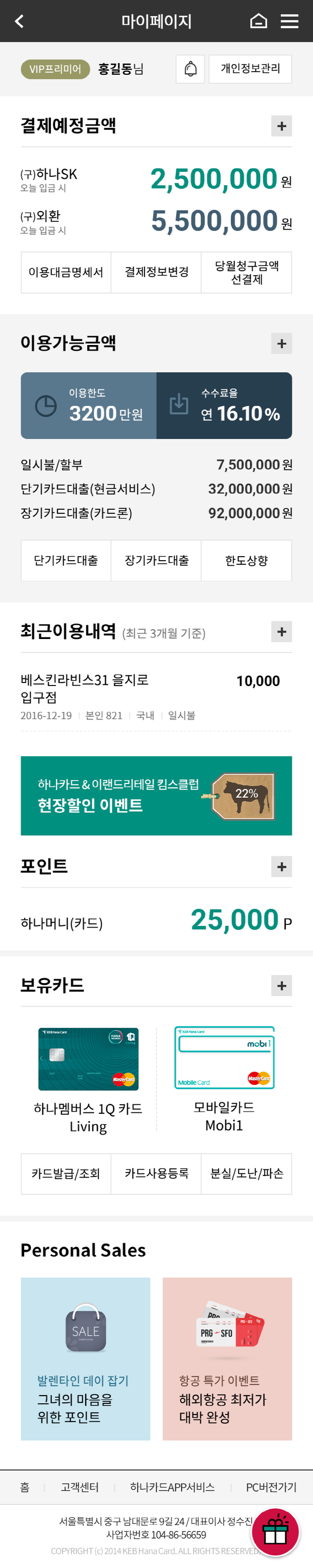Viewport: 313px width, 1568px height.
Task: Expand the 포인트 section
Action: click(x=281, y=866)
